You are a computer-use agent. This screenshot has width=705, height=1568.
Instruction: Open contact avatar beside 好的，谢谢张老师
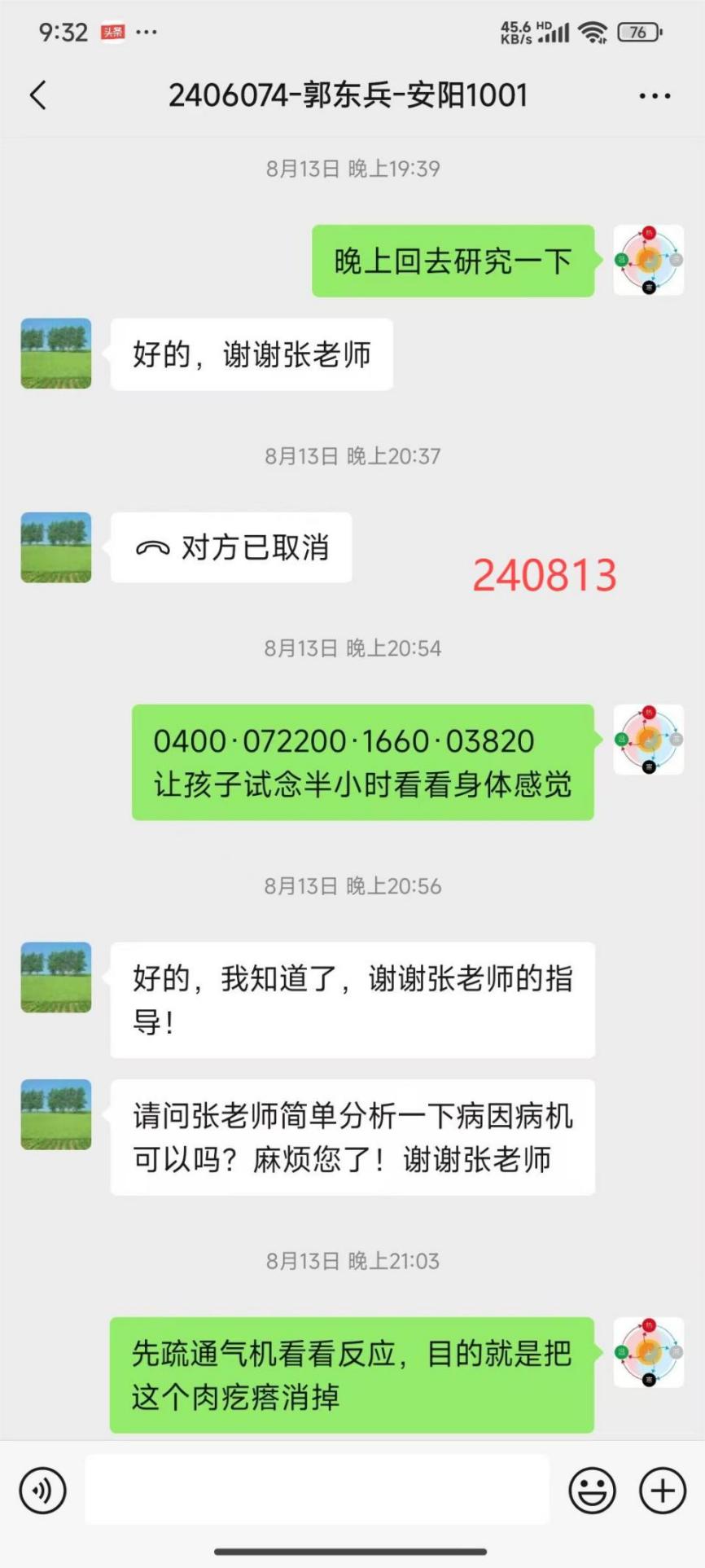[56, 354]
